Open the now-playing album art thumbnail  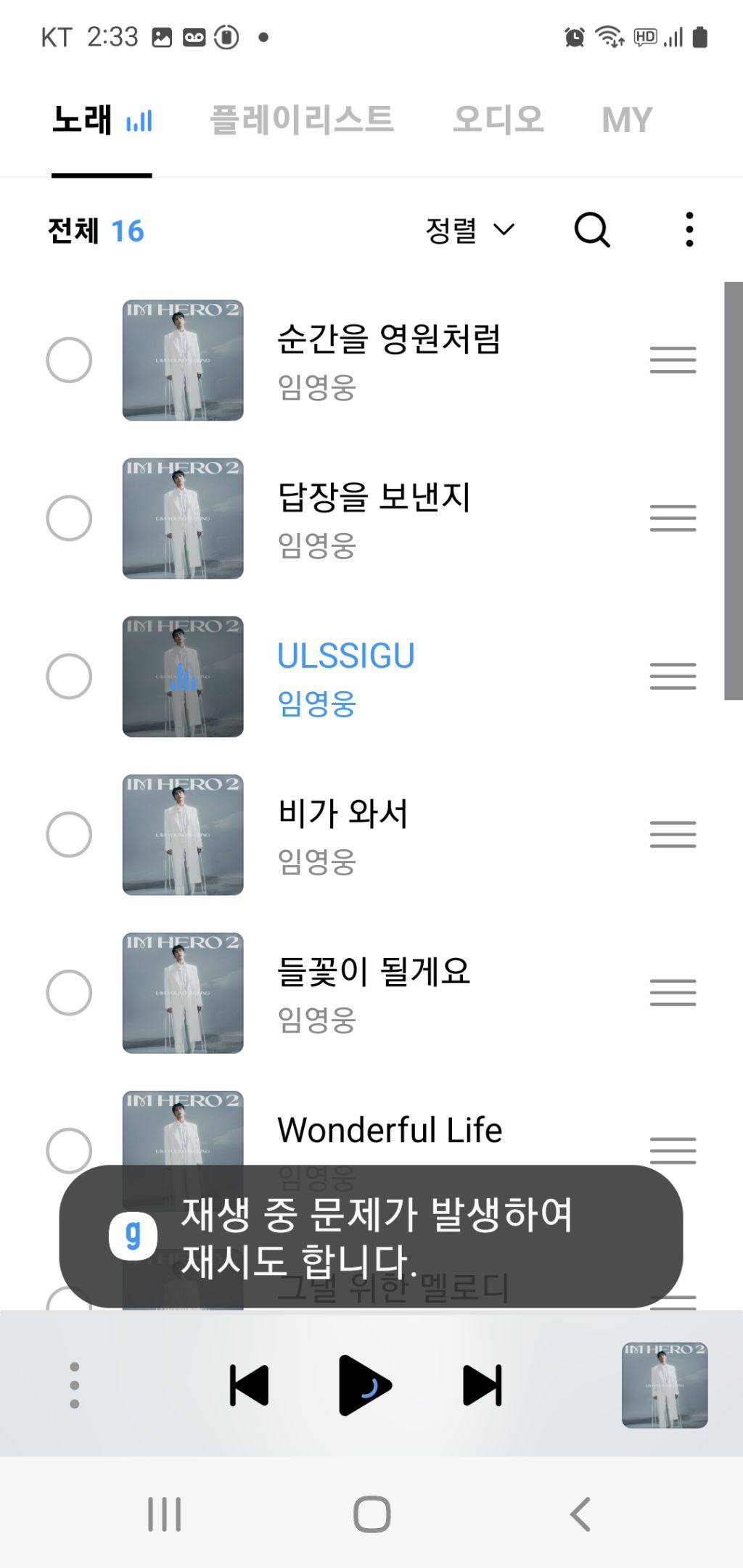tap(665, 1385)
